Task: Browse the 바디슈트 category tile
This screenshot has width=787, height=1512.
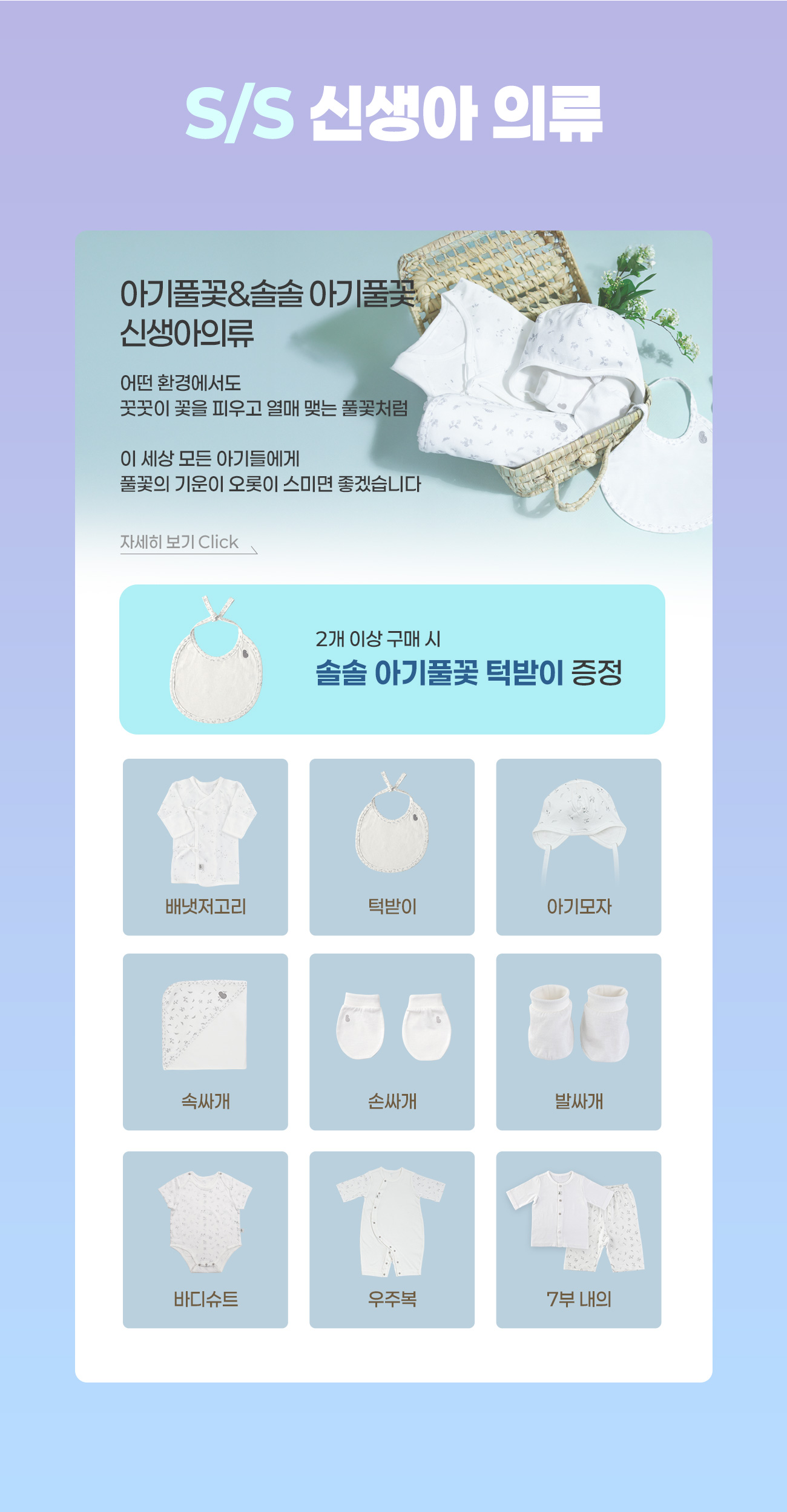Action: [205, 1239]
